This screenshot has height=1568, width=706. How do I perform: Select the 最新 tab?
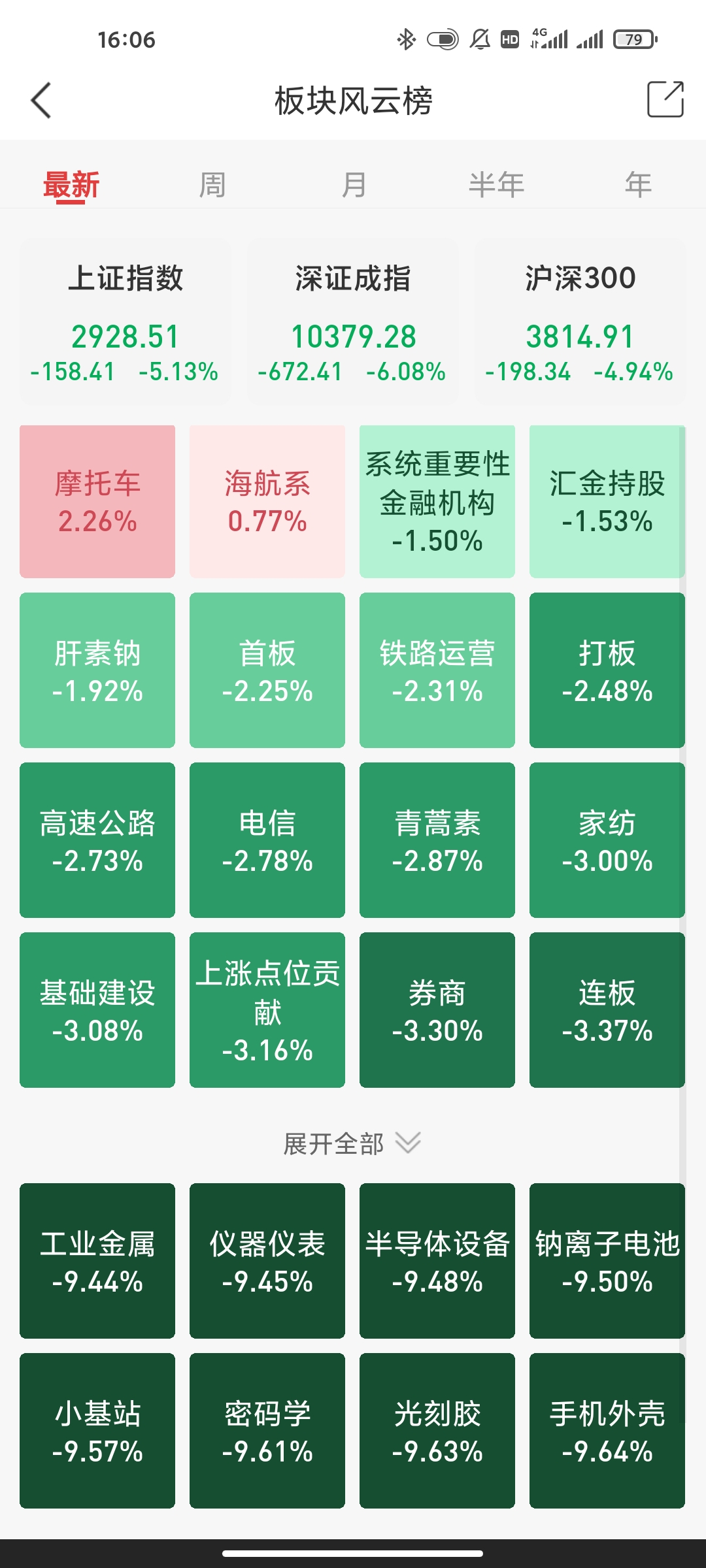71,185
